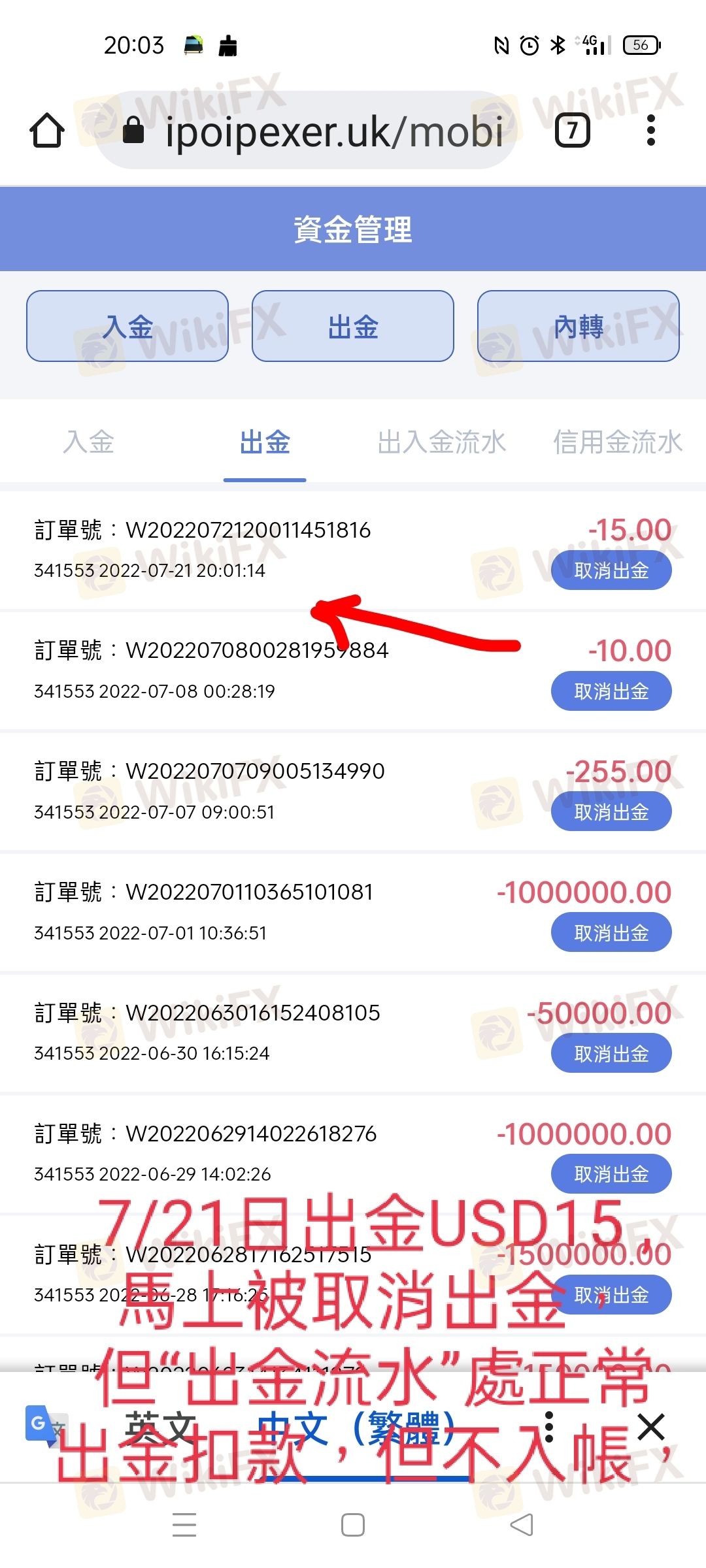Cancel the -255.00 withdrawal order
The height and width of the screenshot is (1568, 706).
[x=611, y=812]
